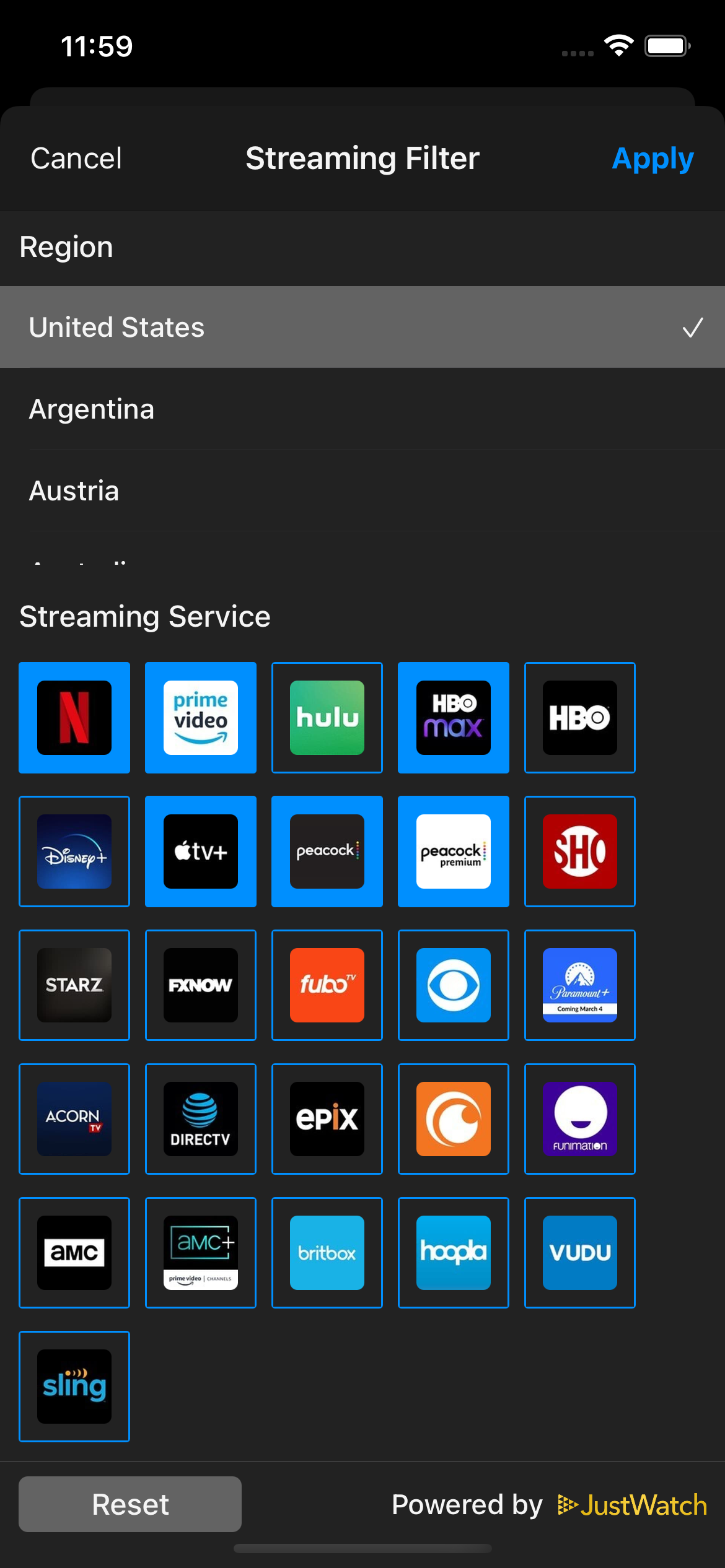The image size is (725, 1568).
Task: Remove Apple TV+ from the filter
Action: pos(201,852)
